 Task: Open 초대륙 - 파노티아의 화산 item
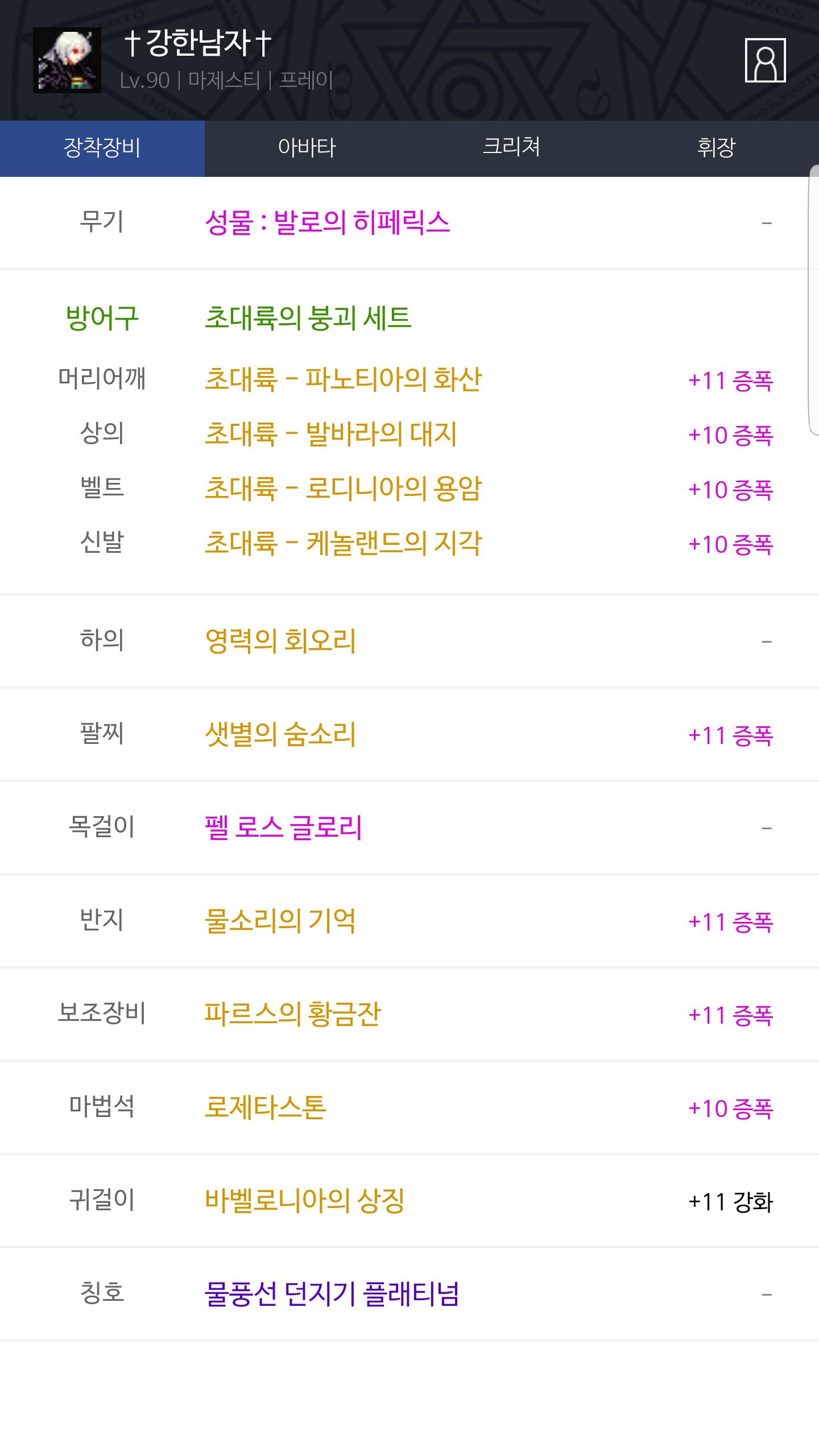(344, 379)
